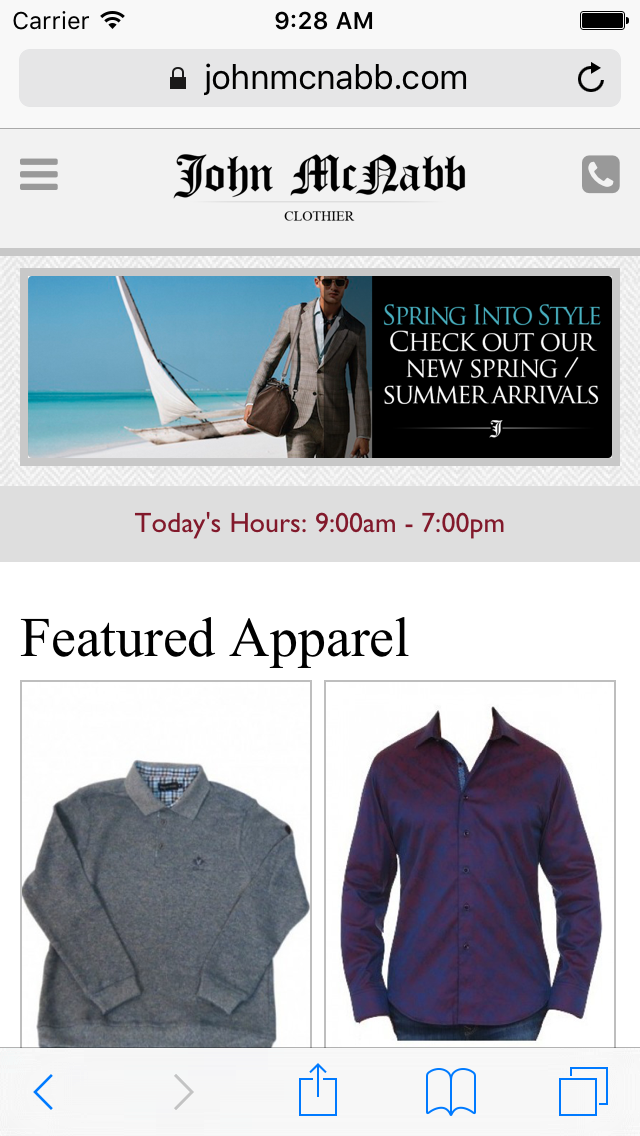Open the share sheet

tap(318, 1090)
